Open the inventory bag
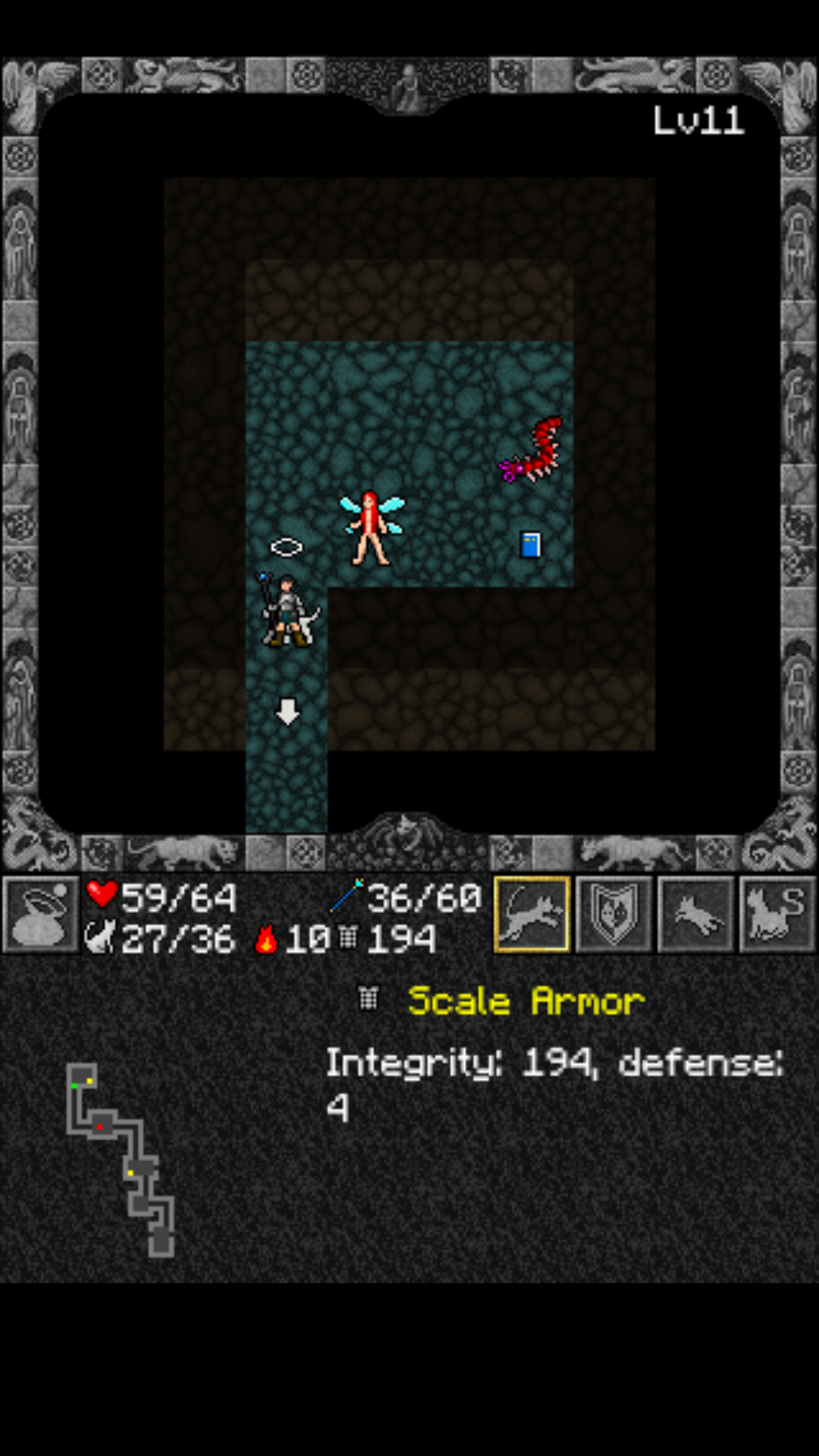 coord(41,914)
